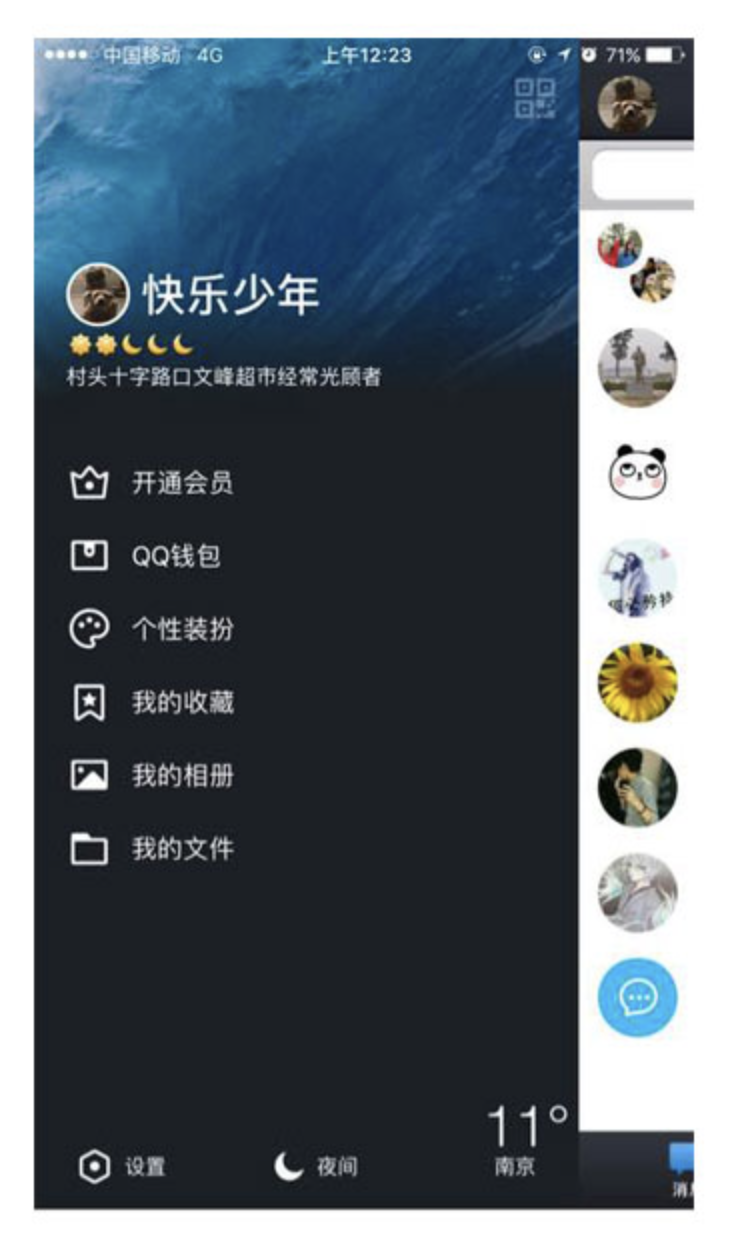Tap the level icons under the nickname

click(130, 345)
